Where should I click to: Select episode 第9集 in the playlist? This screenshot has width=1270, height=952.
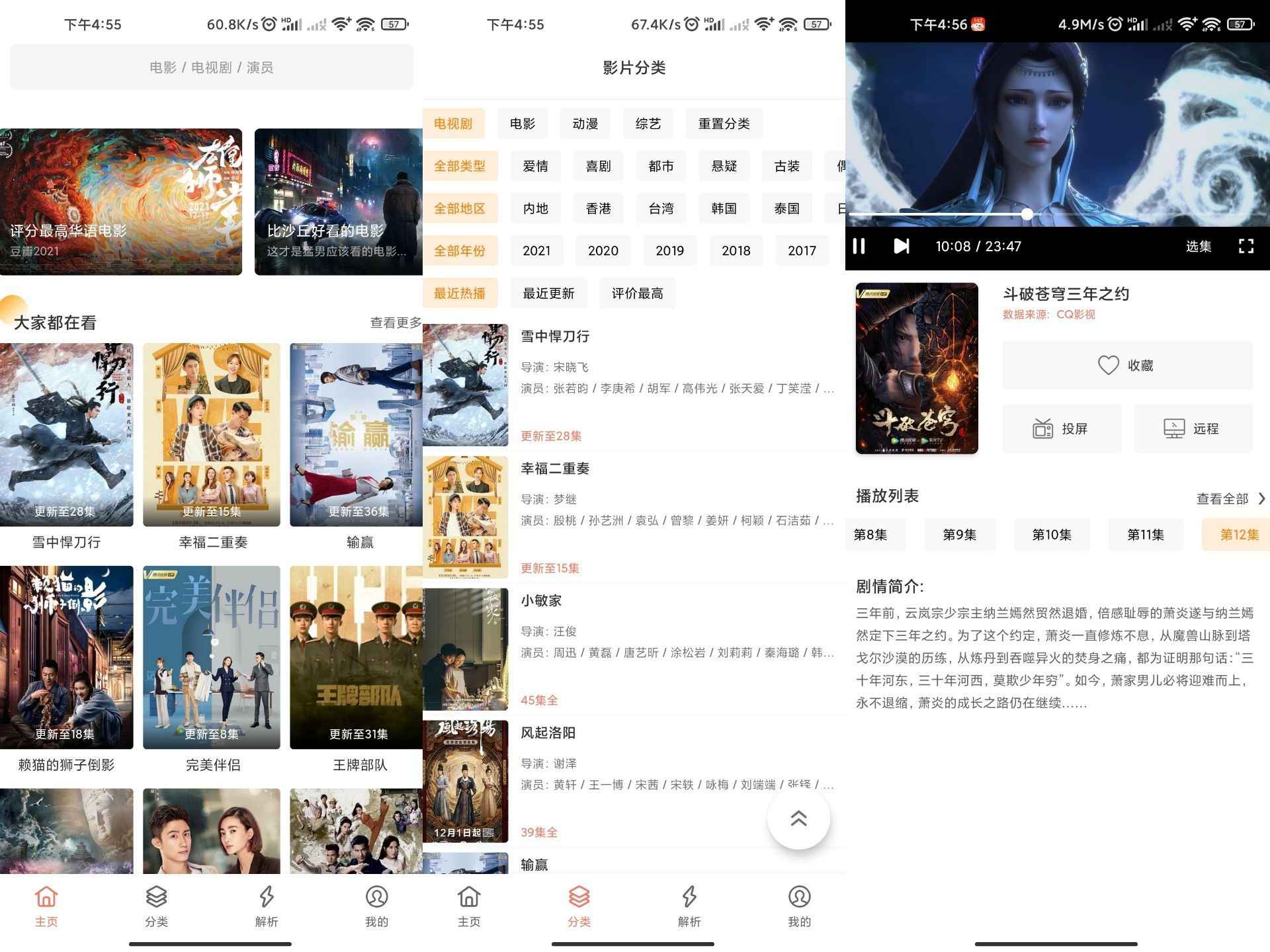[x=959, y=534]
